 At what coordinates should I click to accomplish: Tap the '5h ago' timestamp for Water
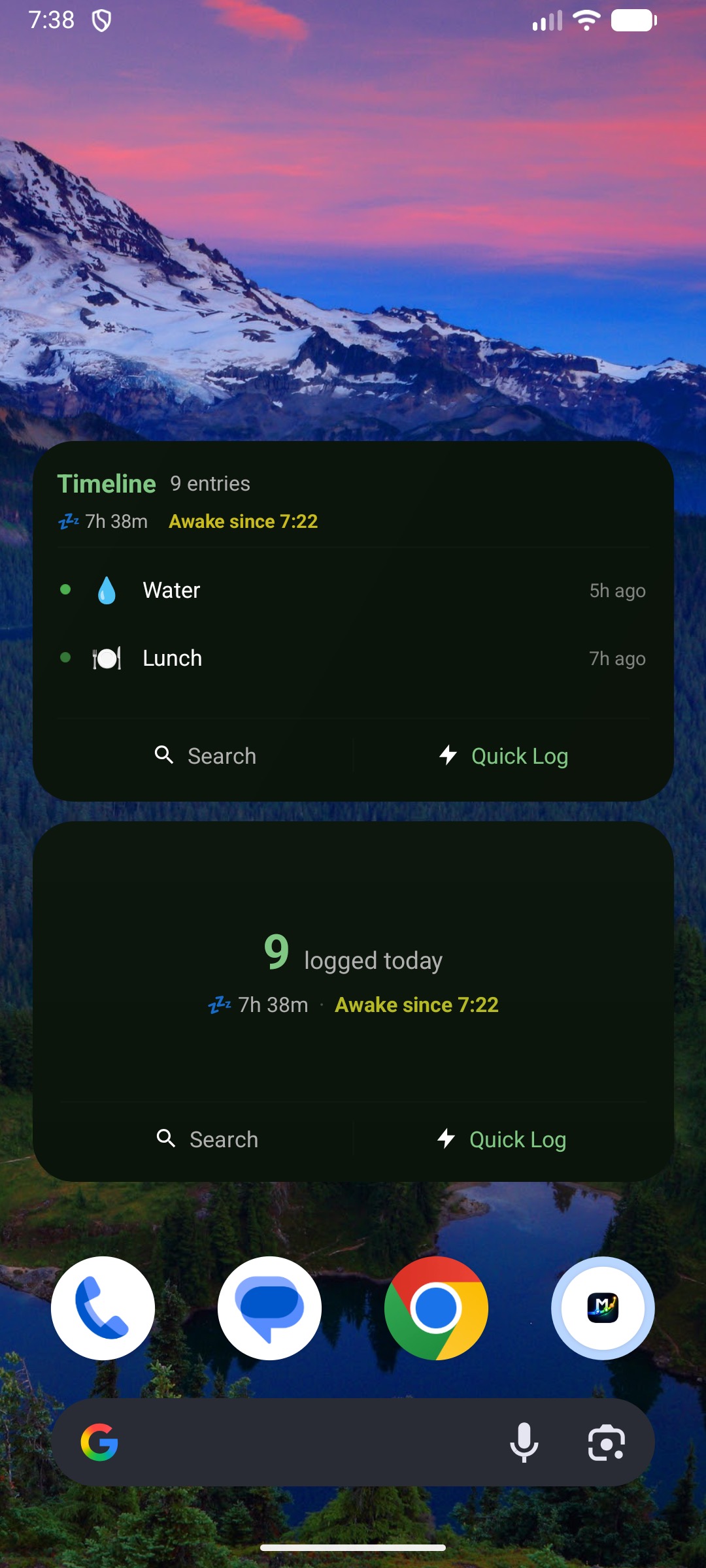[x=619, y=590]
